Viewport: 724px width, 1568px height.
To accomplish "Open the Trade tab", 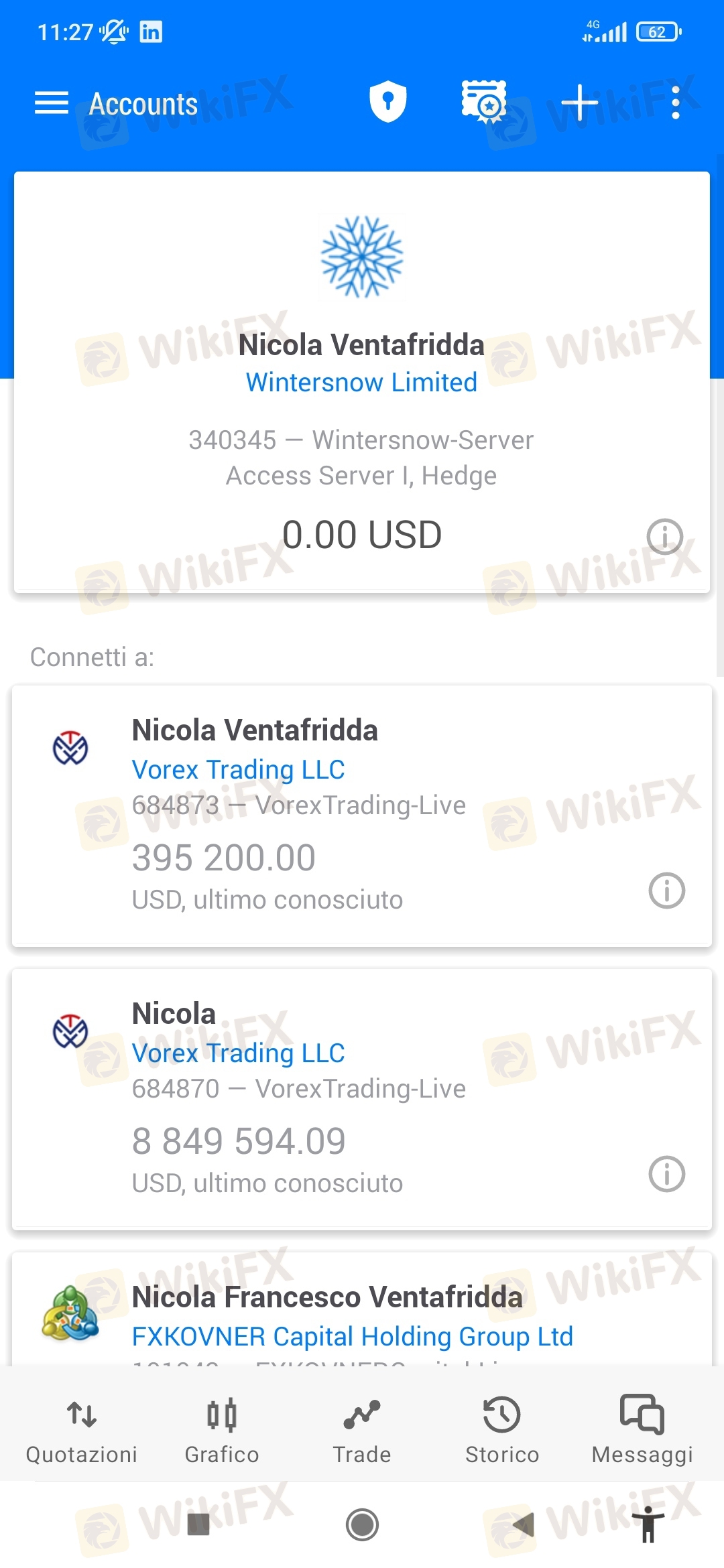I will coord(362,1429).
